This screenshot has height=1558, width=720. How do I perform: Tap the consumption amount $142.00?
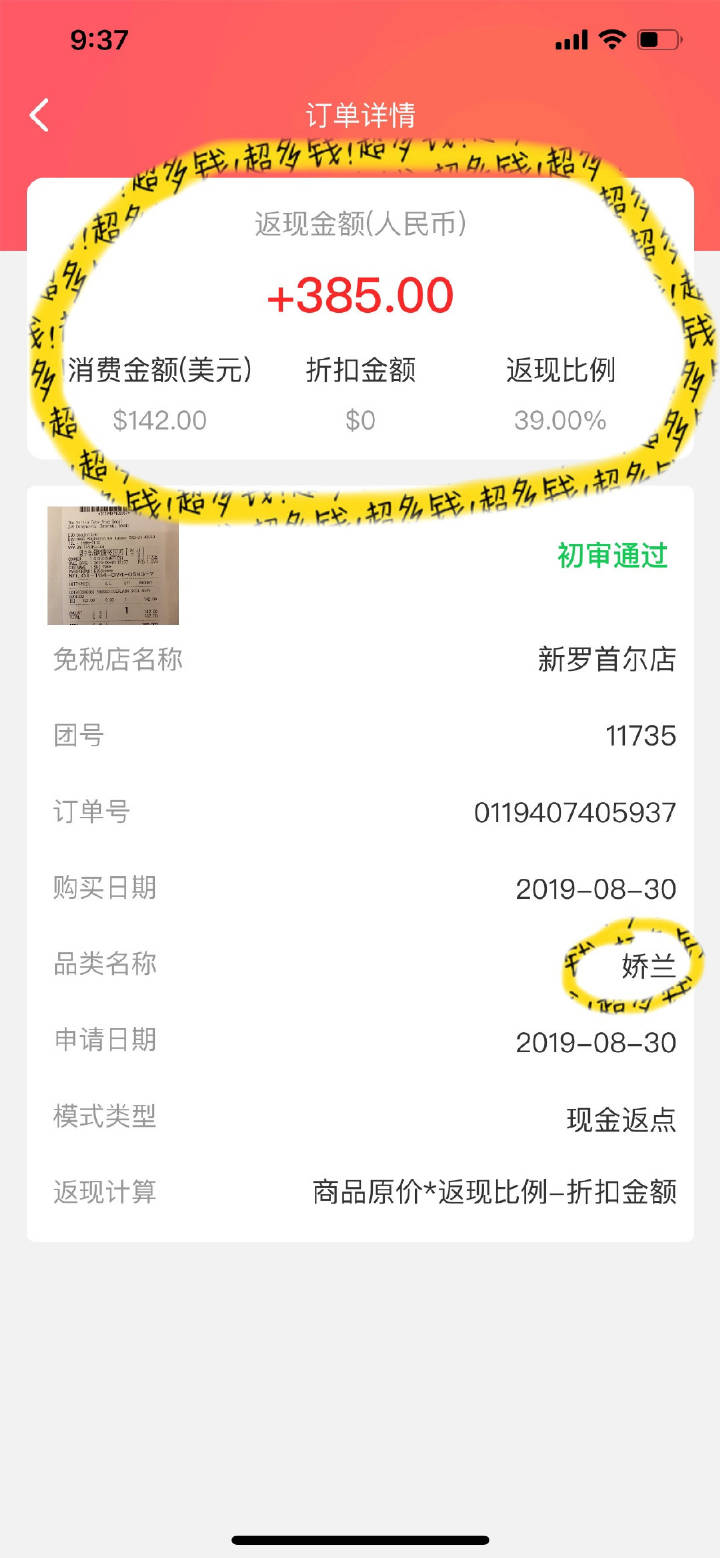coord(160,420)
